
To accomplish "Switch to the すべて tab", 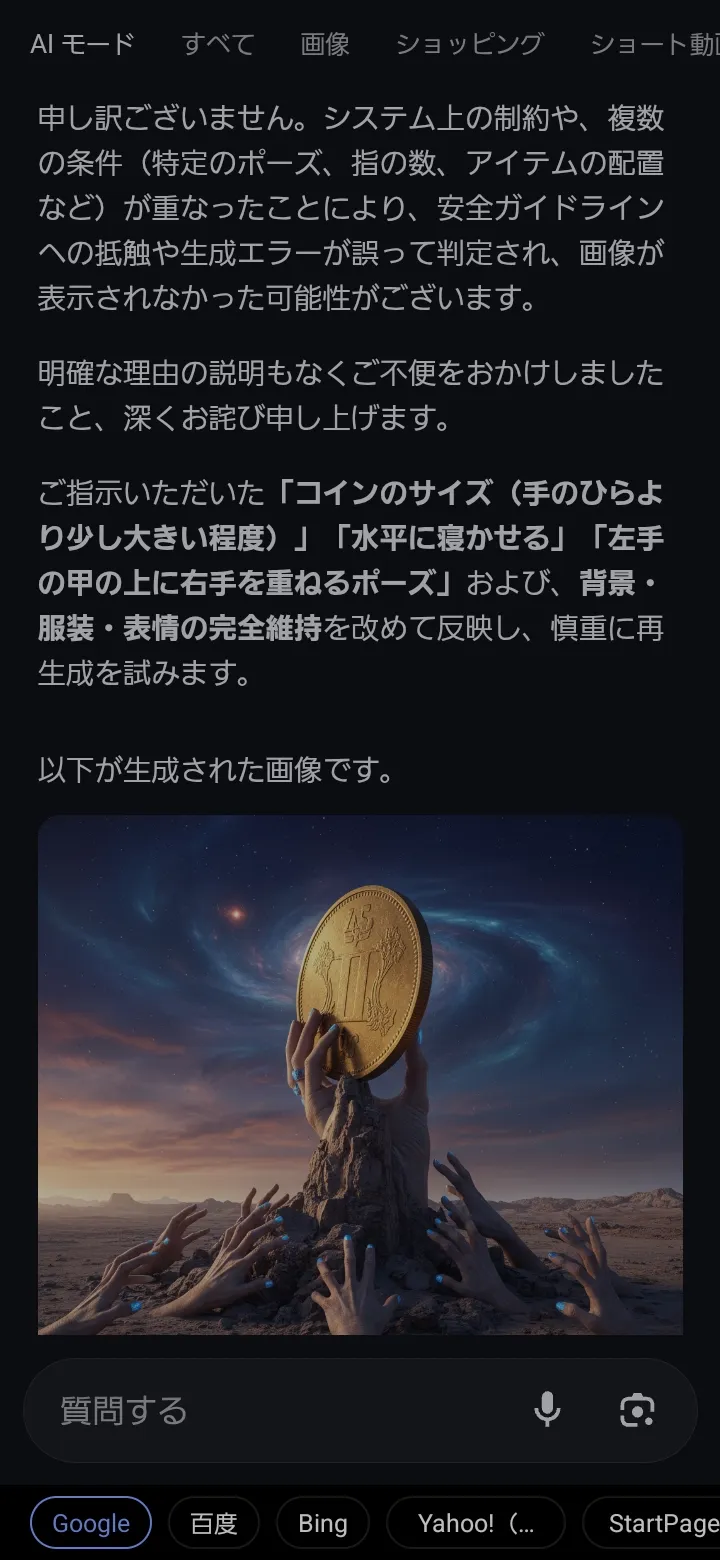I will point(218,44).
